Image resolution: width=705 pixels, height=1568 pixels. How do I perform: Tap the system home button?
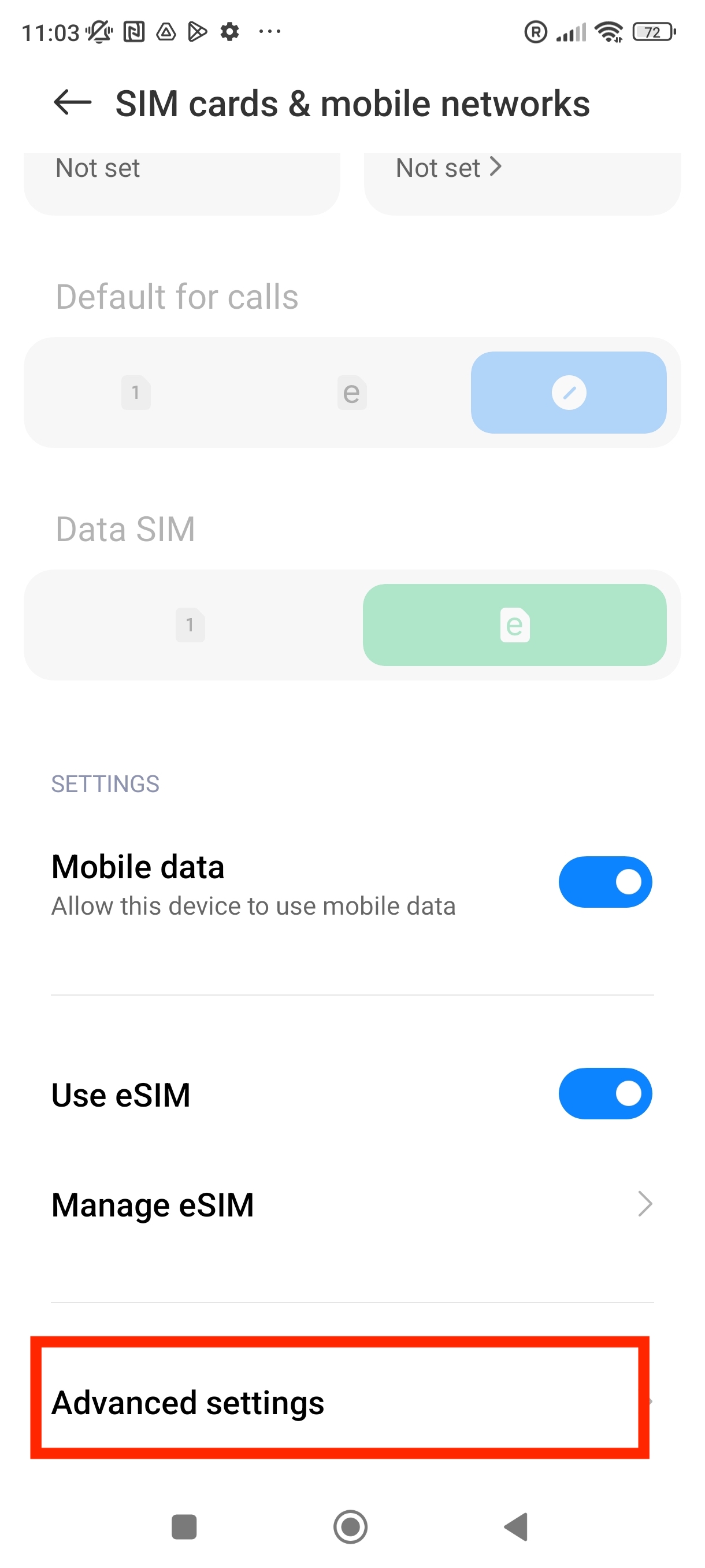350,1526
